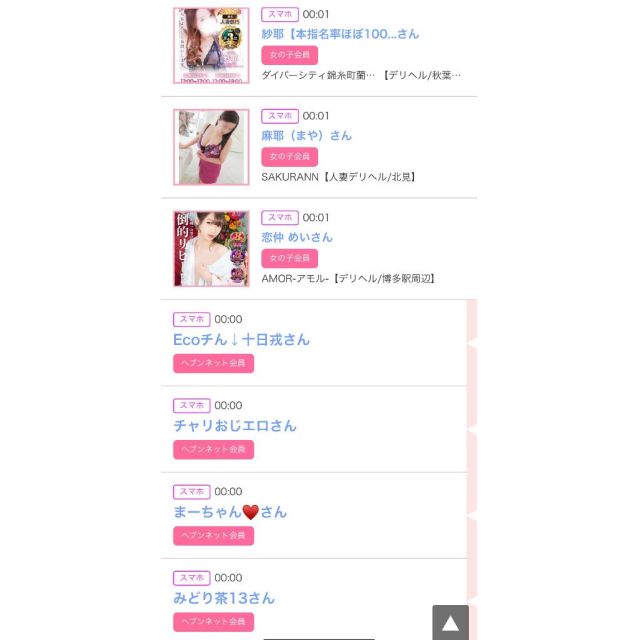
Task: Open 紗耶 profile link
Action: (340, 34)
